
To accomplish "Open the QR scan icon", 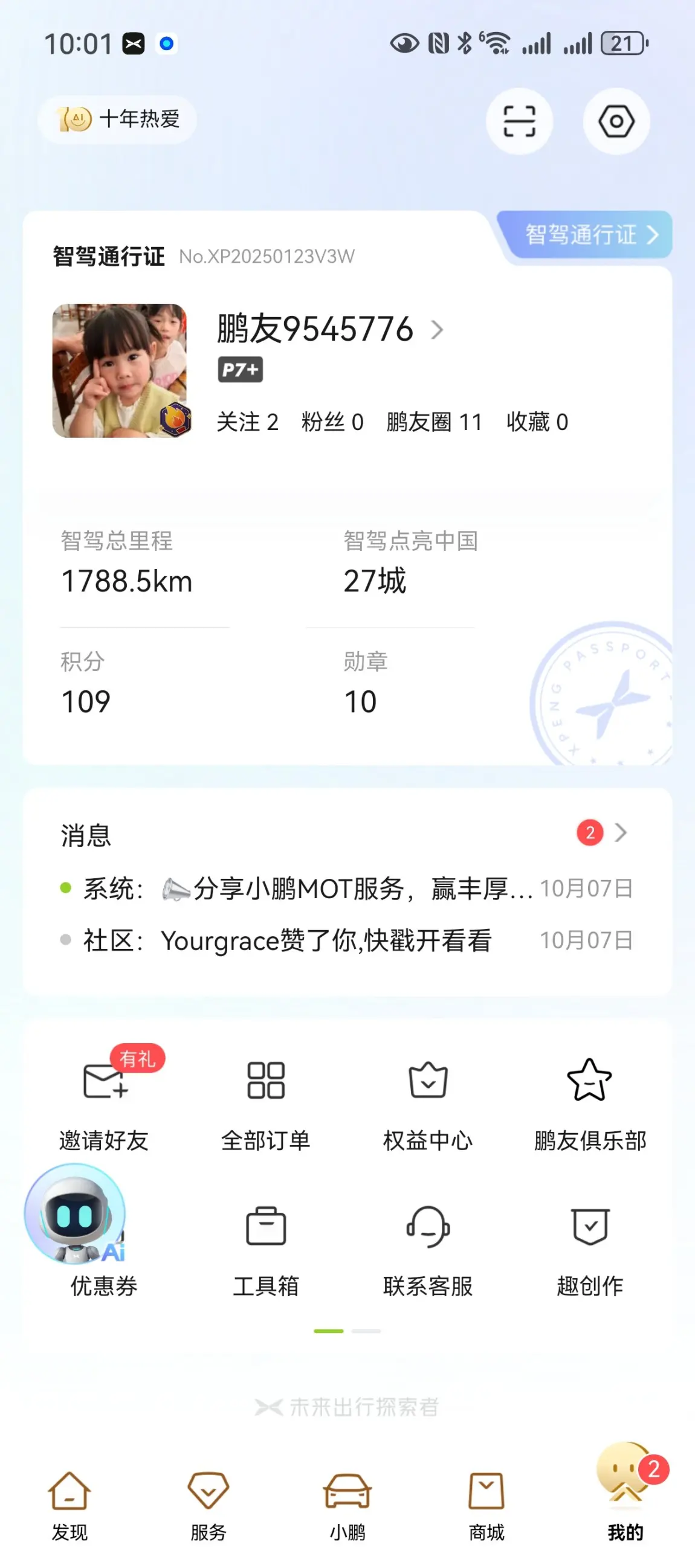I will (x=519, y=121).
